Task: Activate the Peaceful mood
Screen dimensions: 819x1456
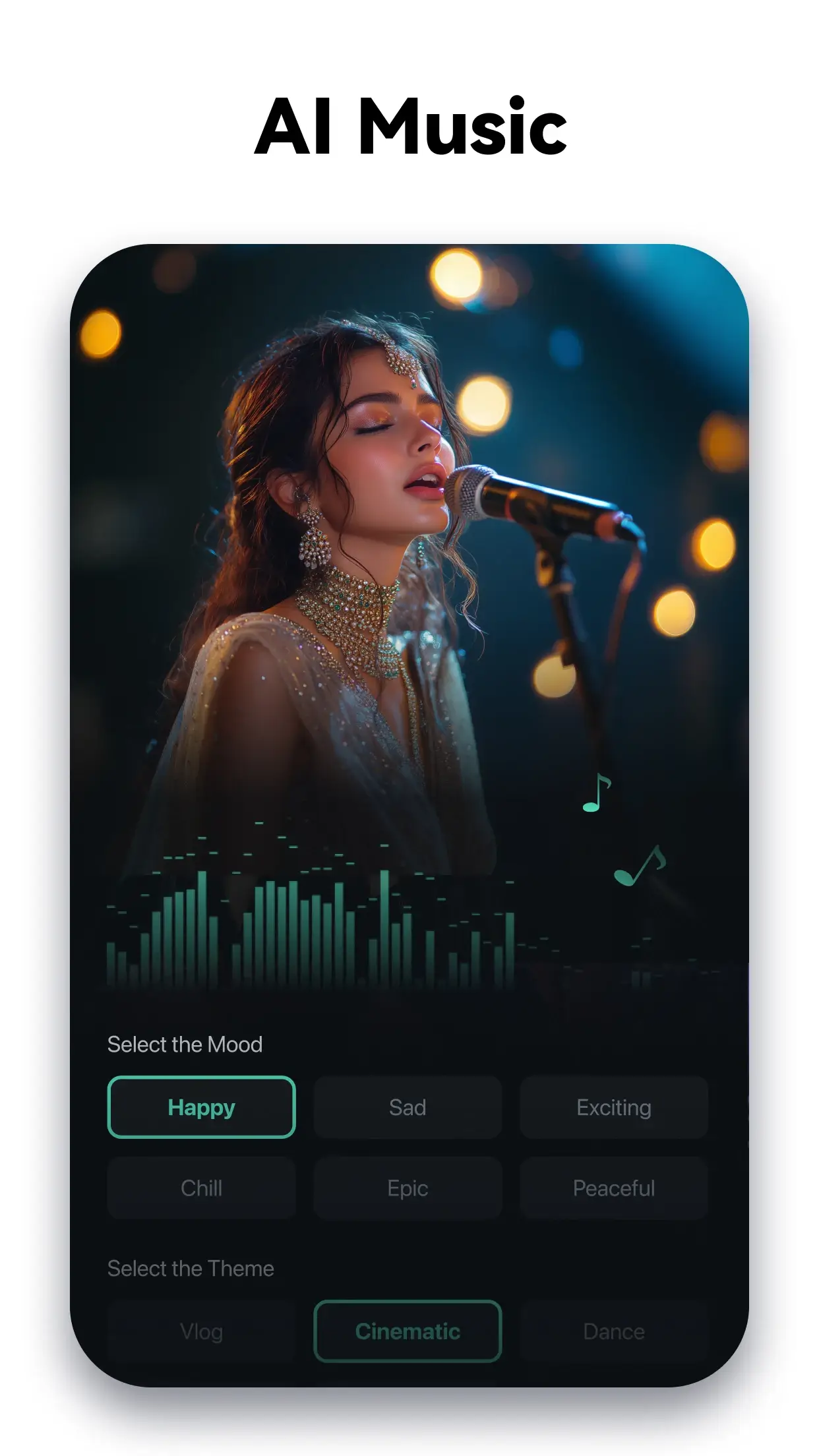Action: tap(613, 1188)
